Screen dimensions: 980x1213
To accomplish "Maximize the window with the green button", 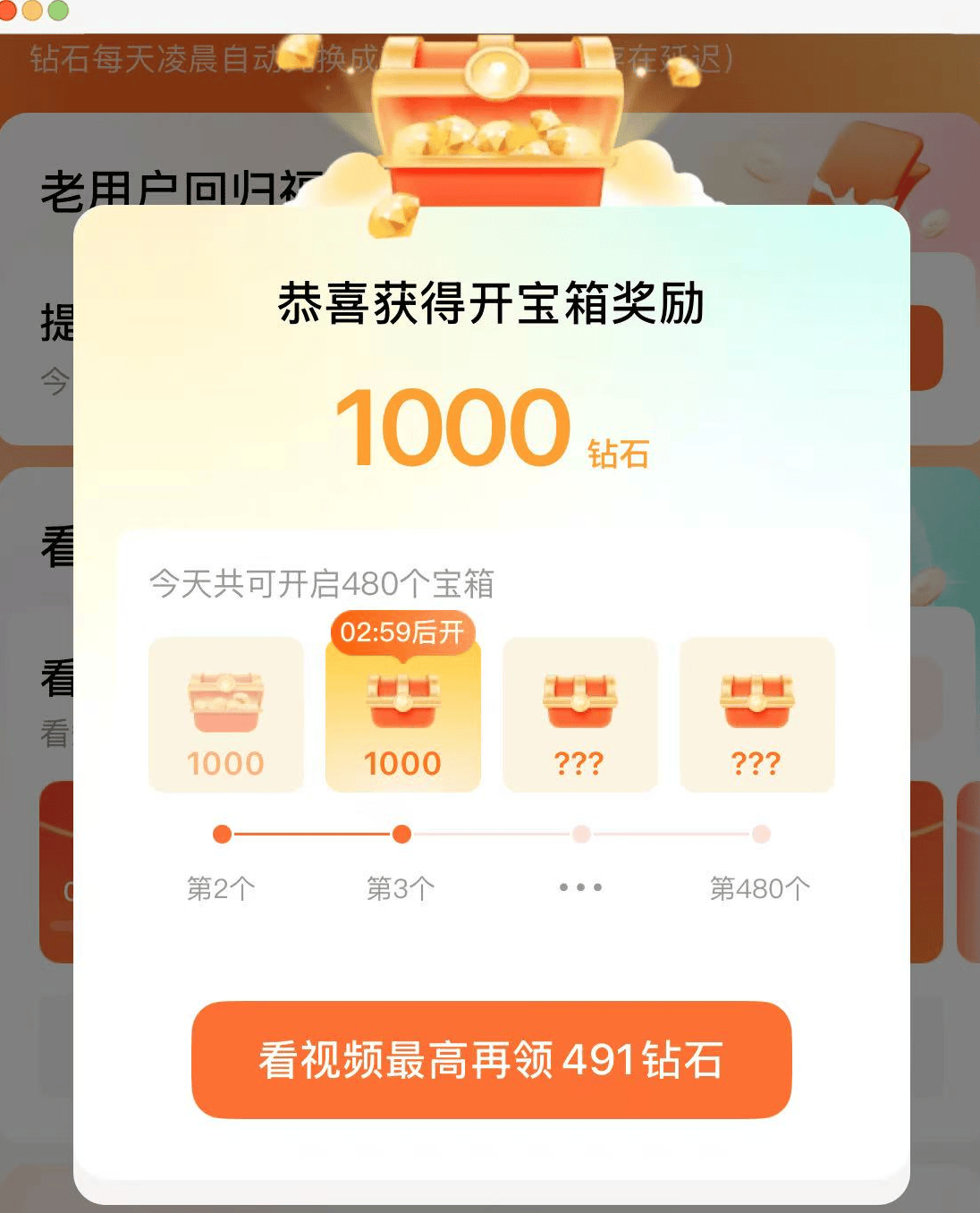I will point(58,10).
